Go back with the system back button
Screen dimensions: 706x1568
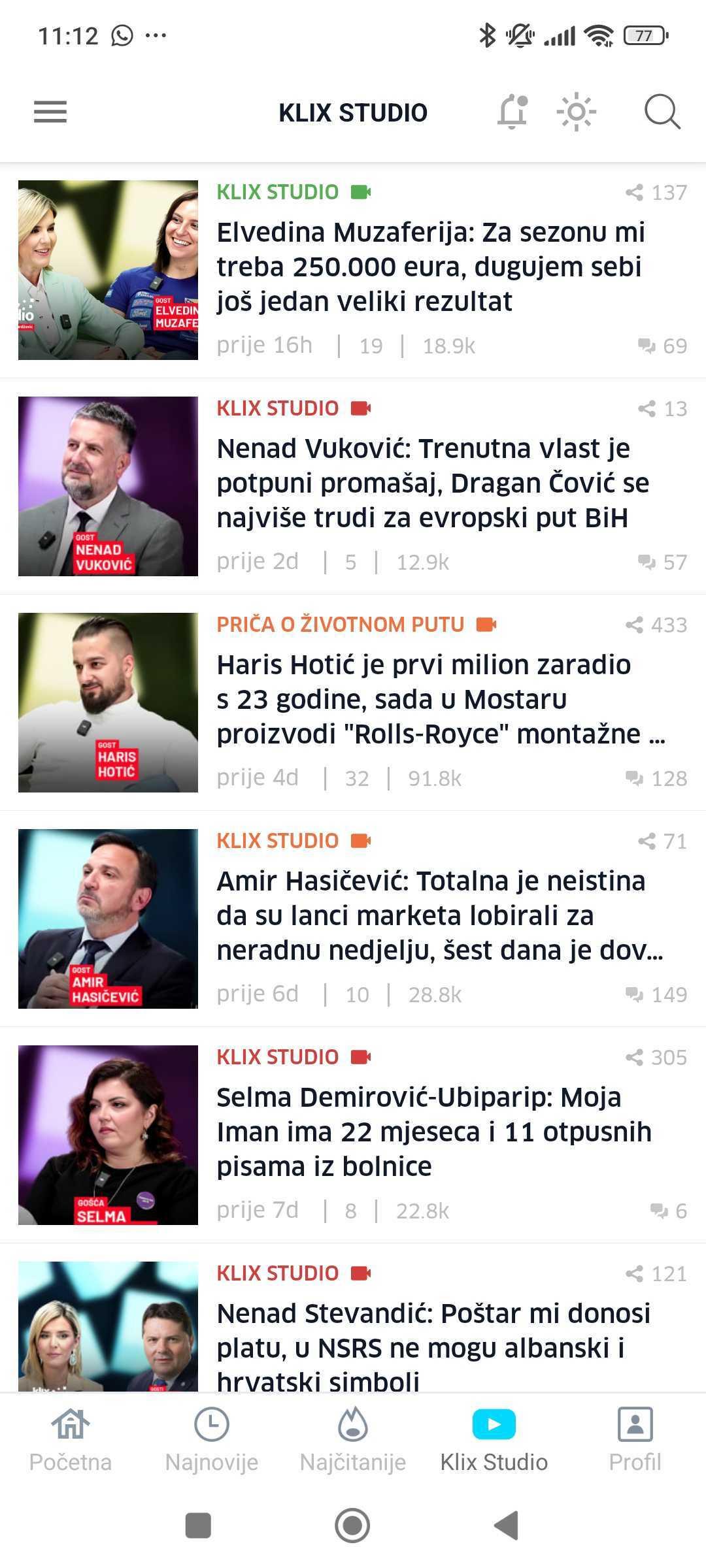[x=507, y=1526]
